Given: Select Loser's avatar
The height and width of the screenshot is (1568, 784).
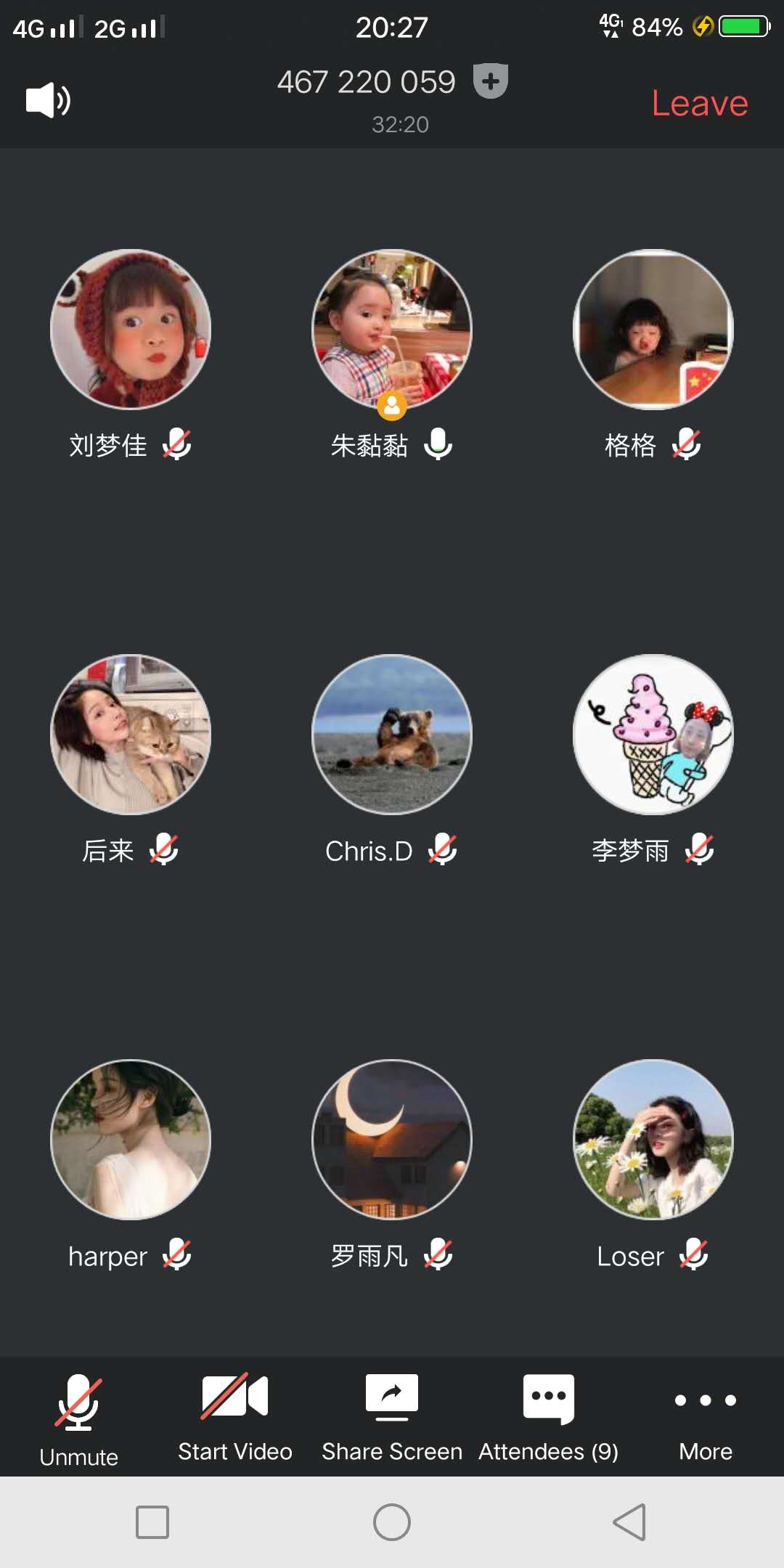Looking at the screenshot, I should 653,1140.
